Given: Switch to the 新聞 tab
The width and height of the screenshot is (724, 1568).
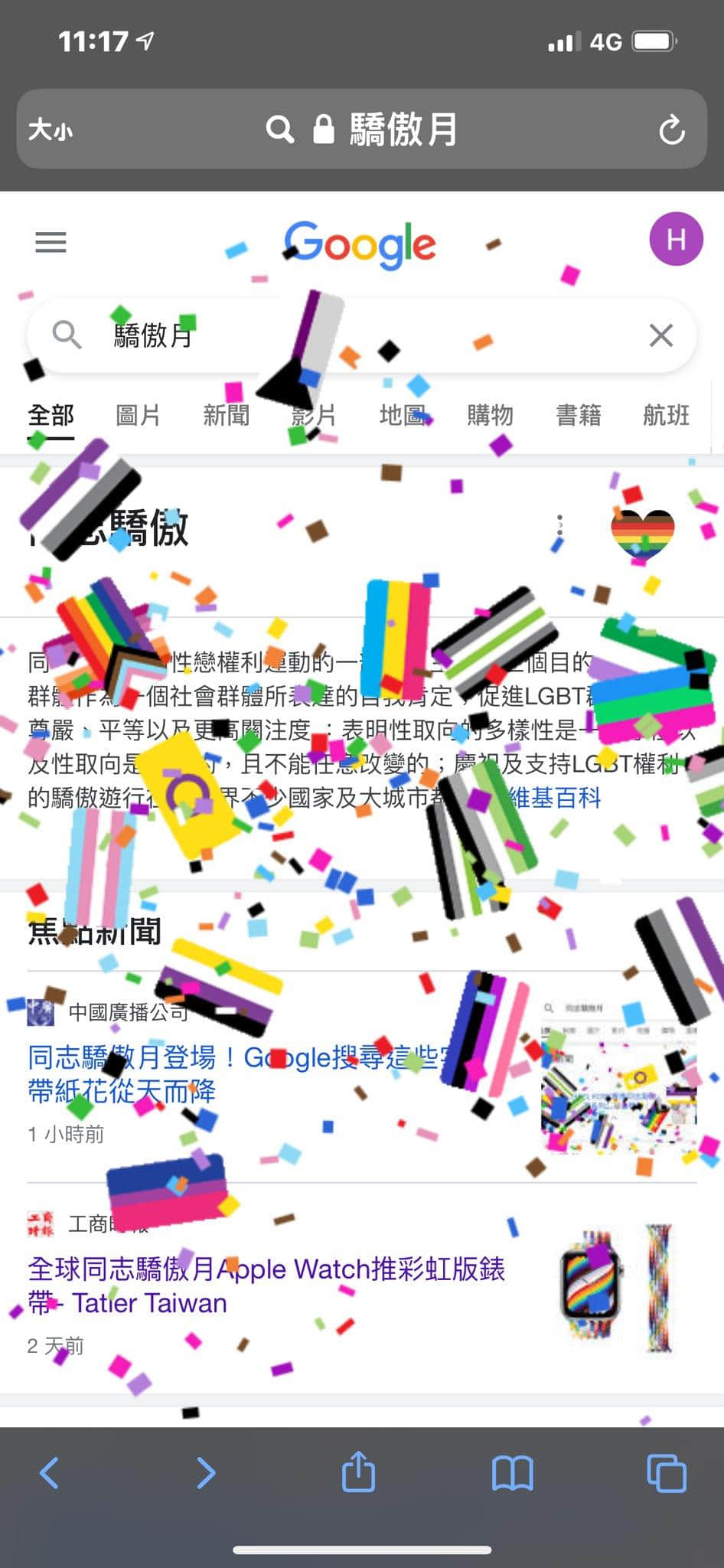Looking at the screenshot, I should pos(226,416).
